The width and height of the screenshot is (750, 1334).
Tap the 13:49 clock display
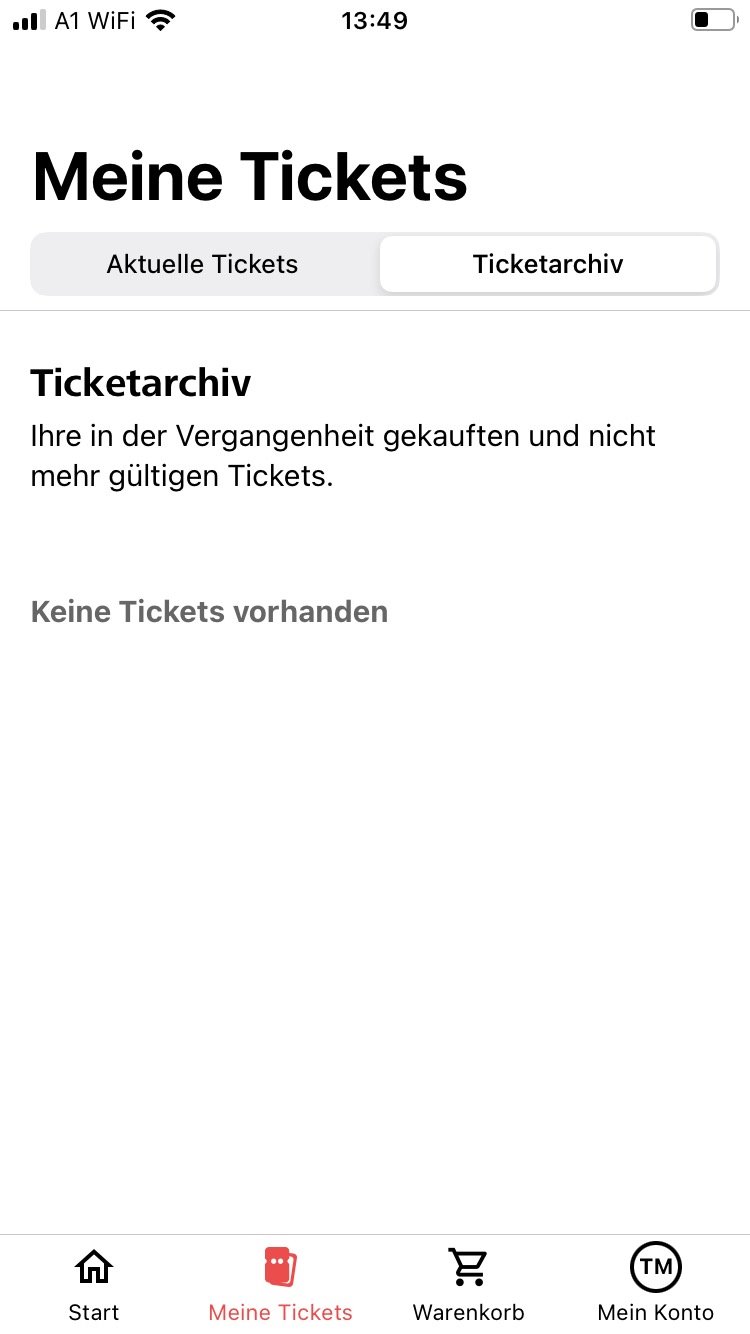[374, 20]
